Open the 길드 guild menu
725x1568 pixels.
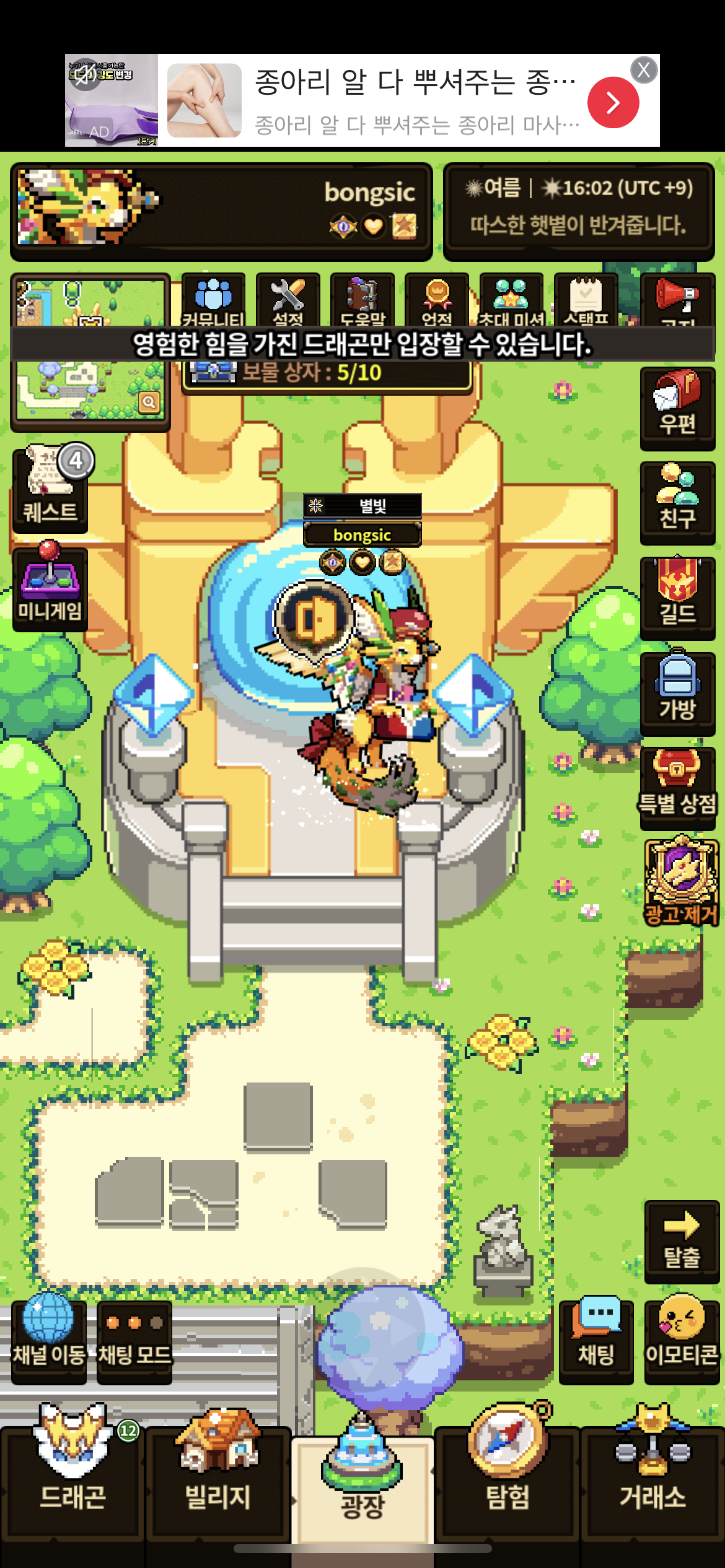point(677,598)
